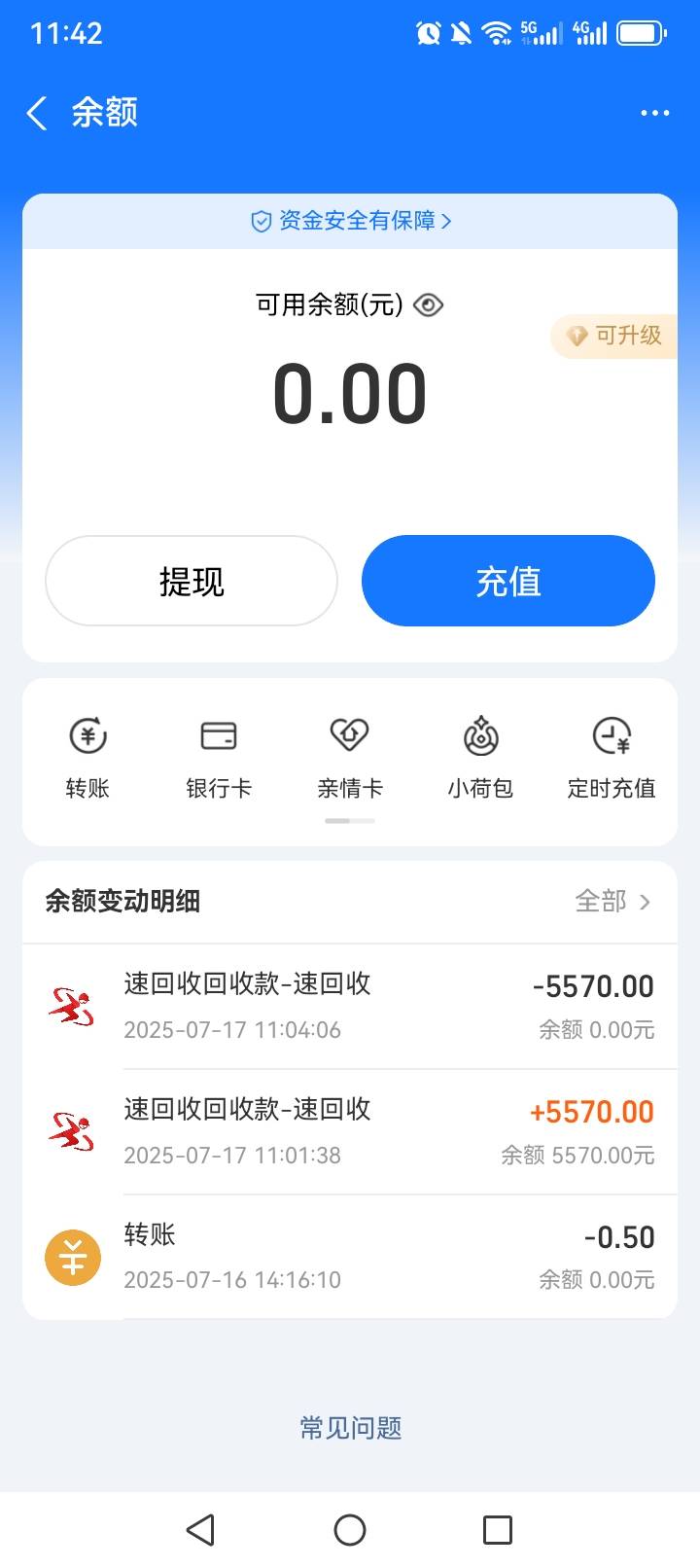Screen dimensions: 700x1568
Task: Open 常见问题 FAQ link
Action: (350, 1428)
